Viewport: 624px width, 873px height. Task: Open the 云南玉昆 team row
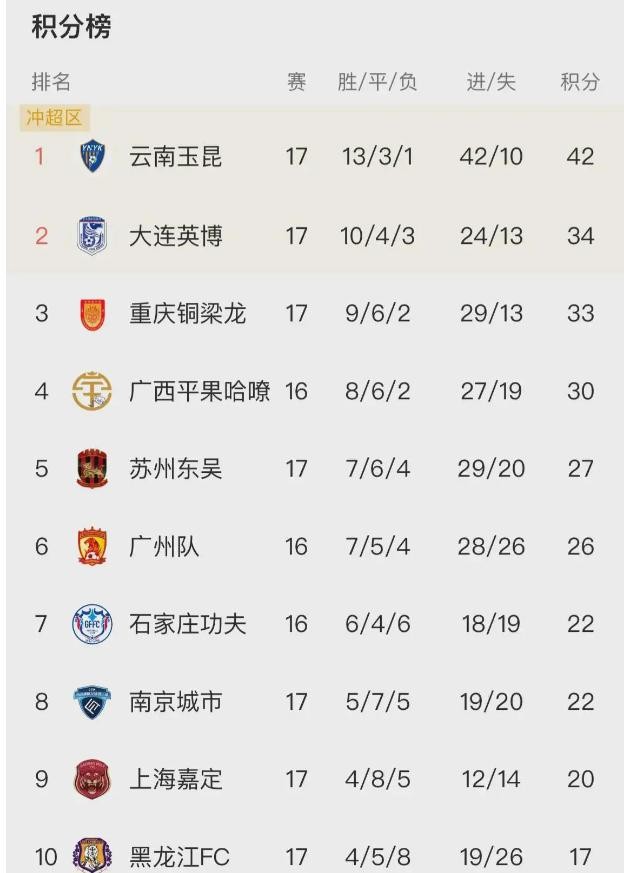[175, 157]
